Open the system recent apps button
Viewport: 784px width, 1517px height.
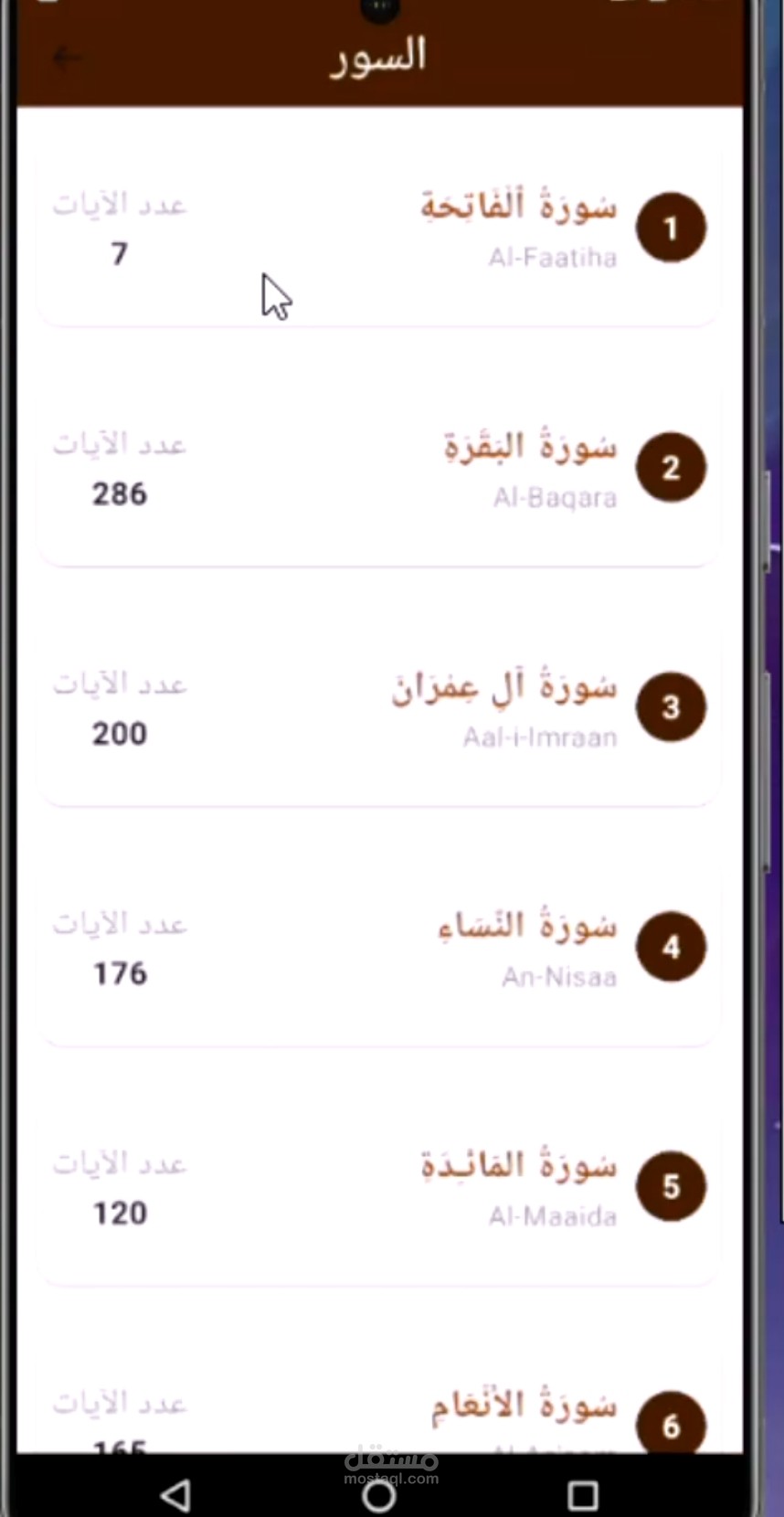[x=582, y=1495]
